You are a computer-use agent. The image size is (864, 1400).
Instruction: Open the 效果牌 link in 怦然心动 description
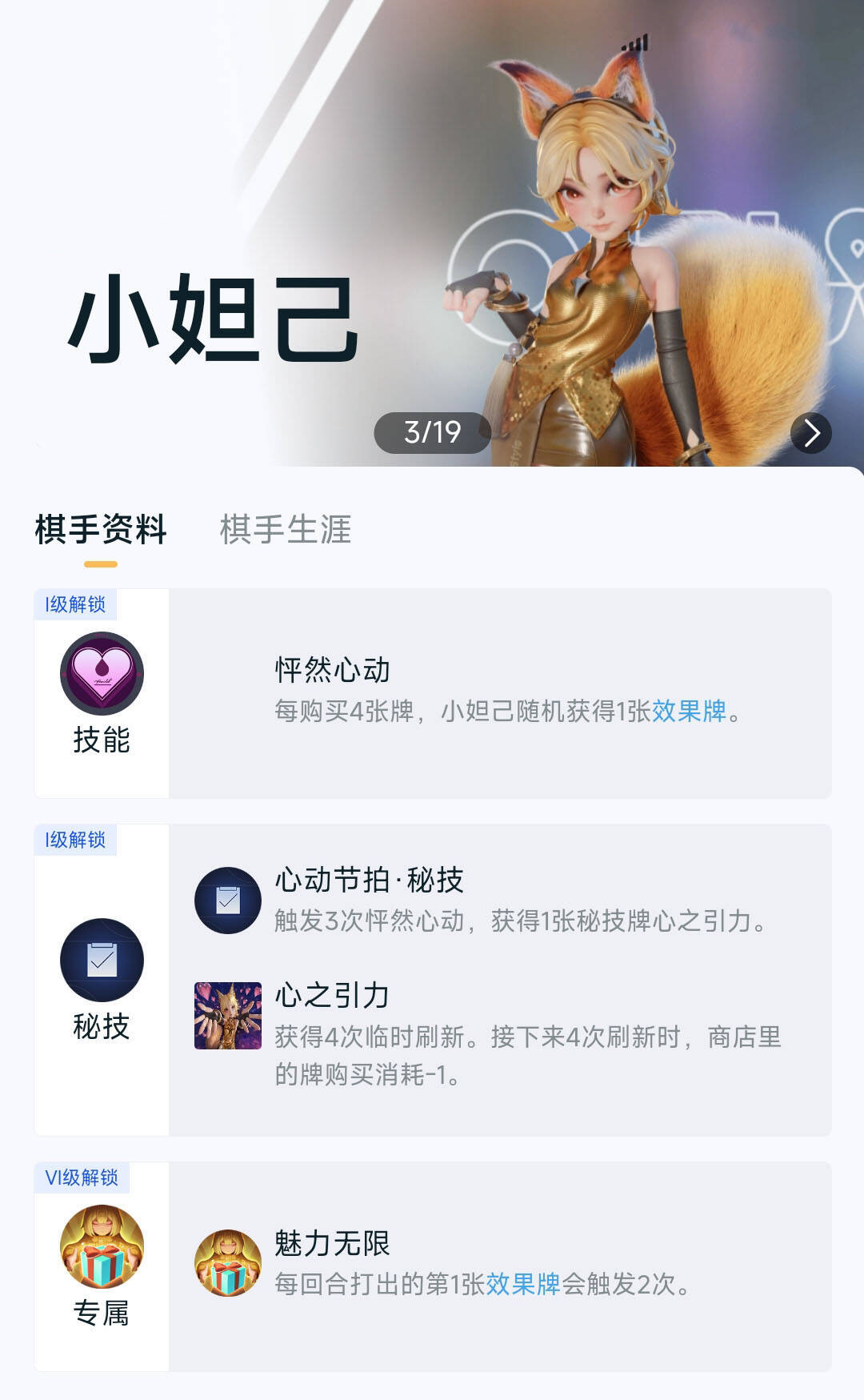click(689, 711)
